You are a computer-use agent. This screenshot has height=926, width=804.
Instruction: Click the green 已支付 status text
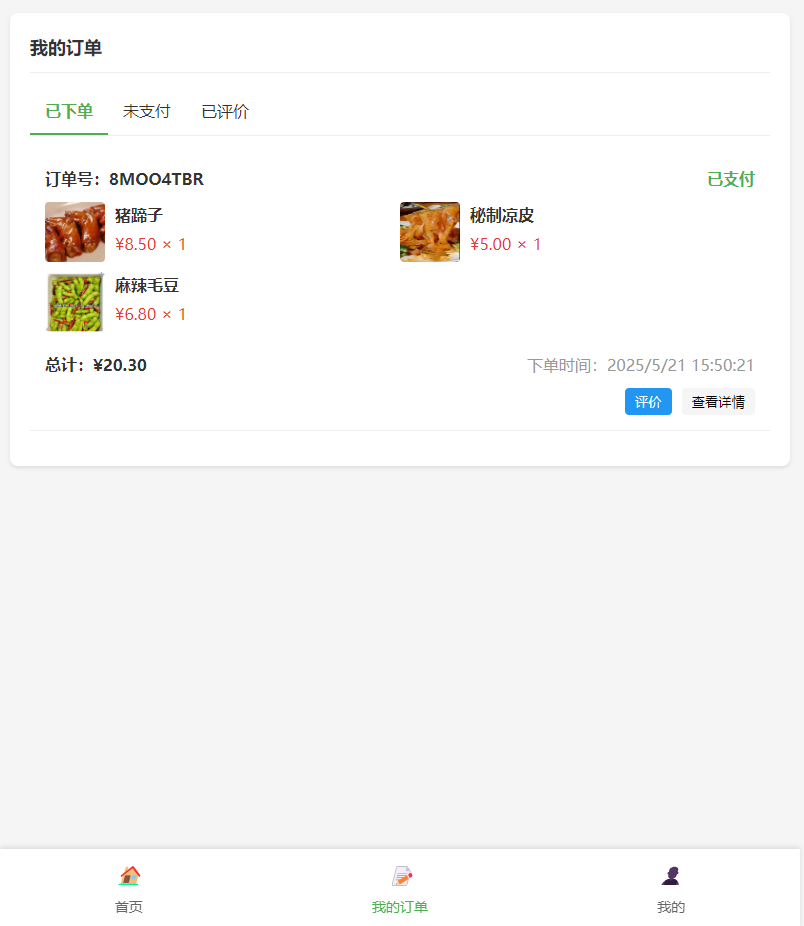pyautogui.click(x=730, y=179)
